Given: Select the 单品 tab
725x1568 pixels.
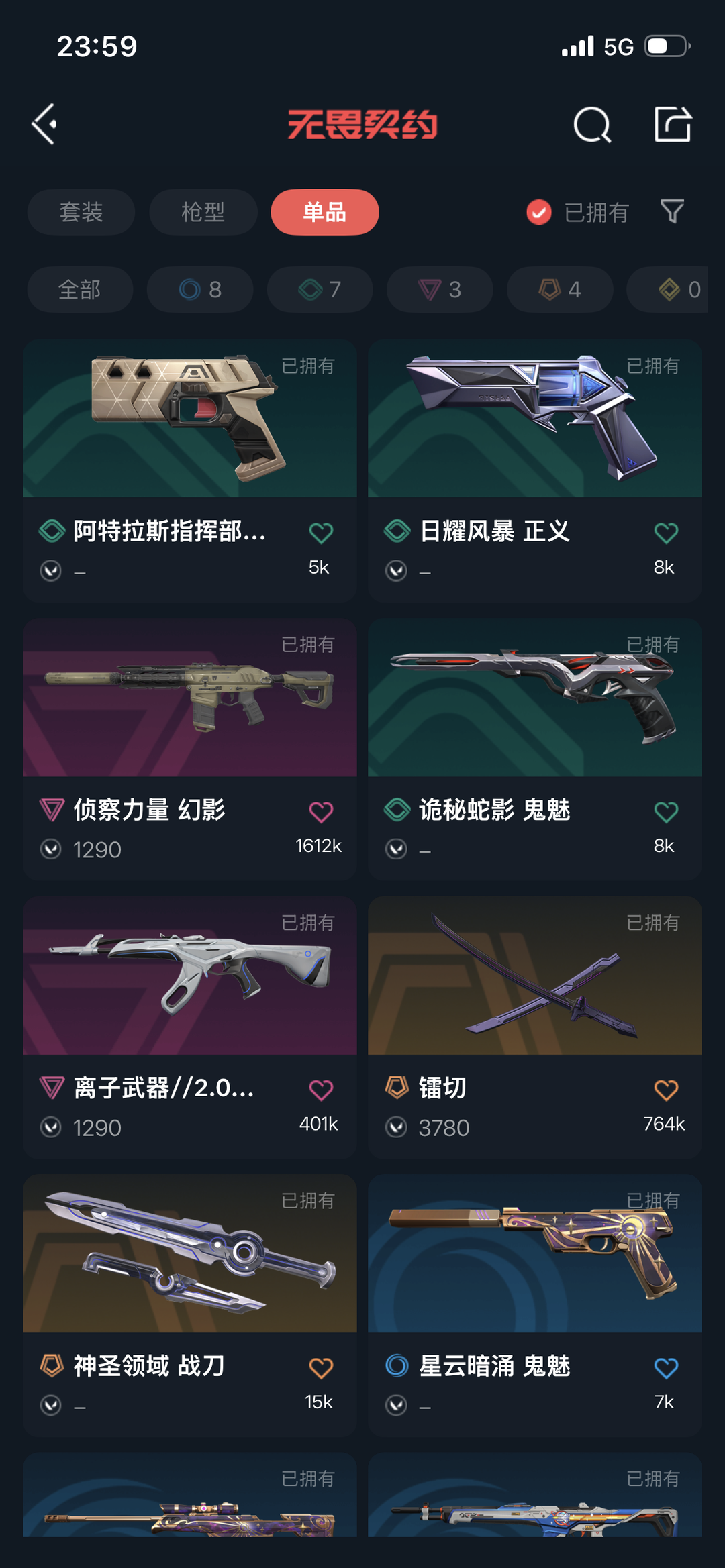Looking at the screenshot, I should (x=324, y=212).
